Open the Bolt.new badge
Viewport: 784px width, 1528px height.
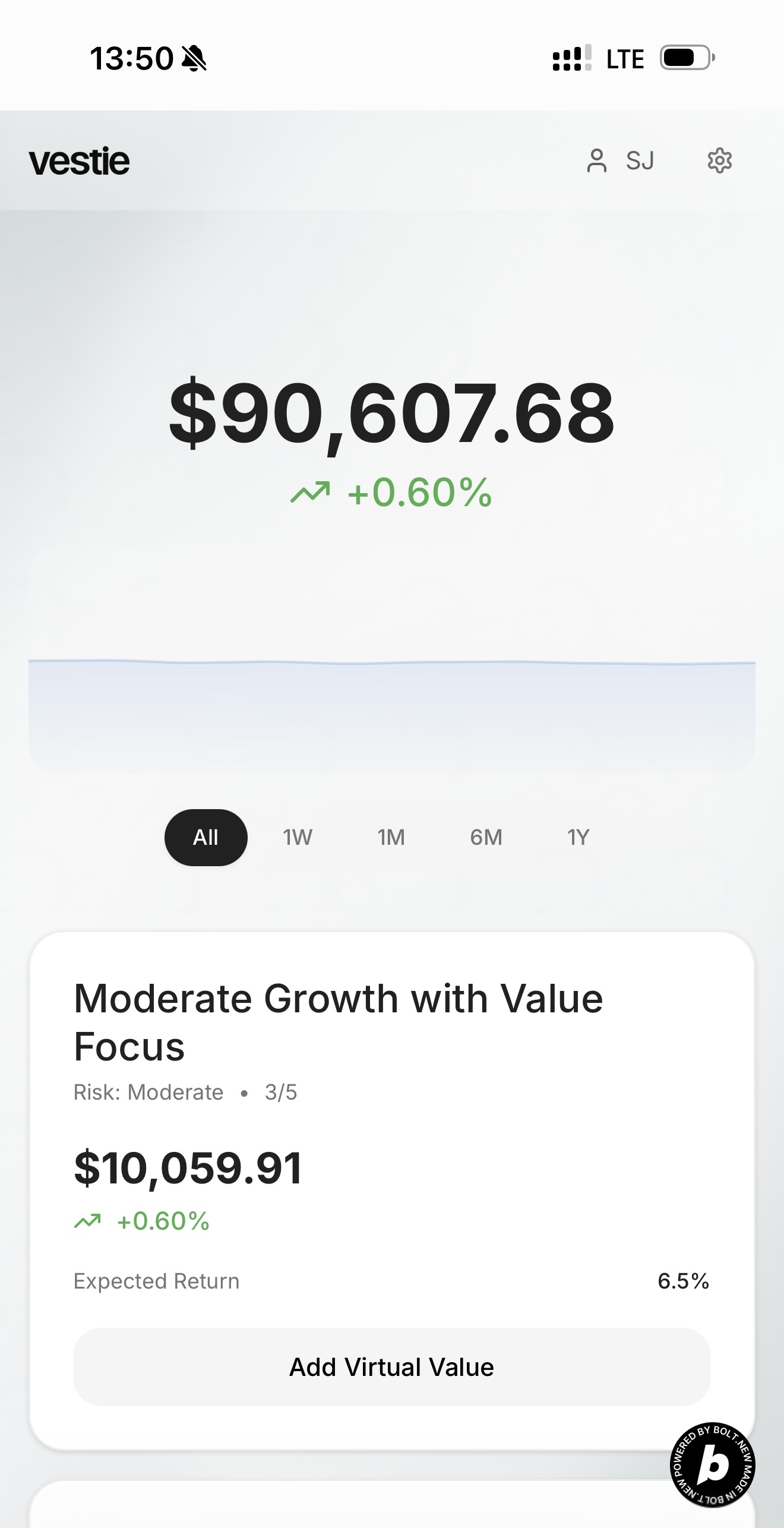click(712, 1465)
